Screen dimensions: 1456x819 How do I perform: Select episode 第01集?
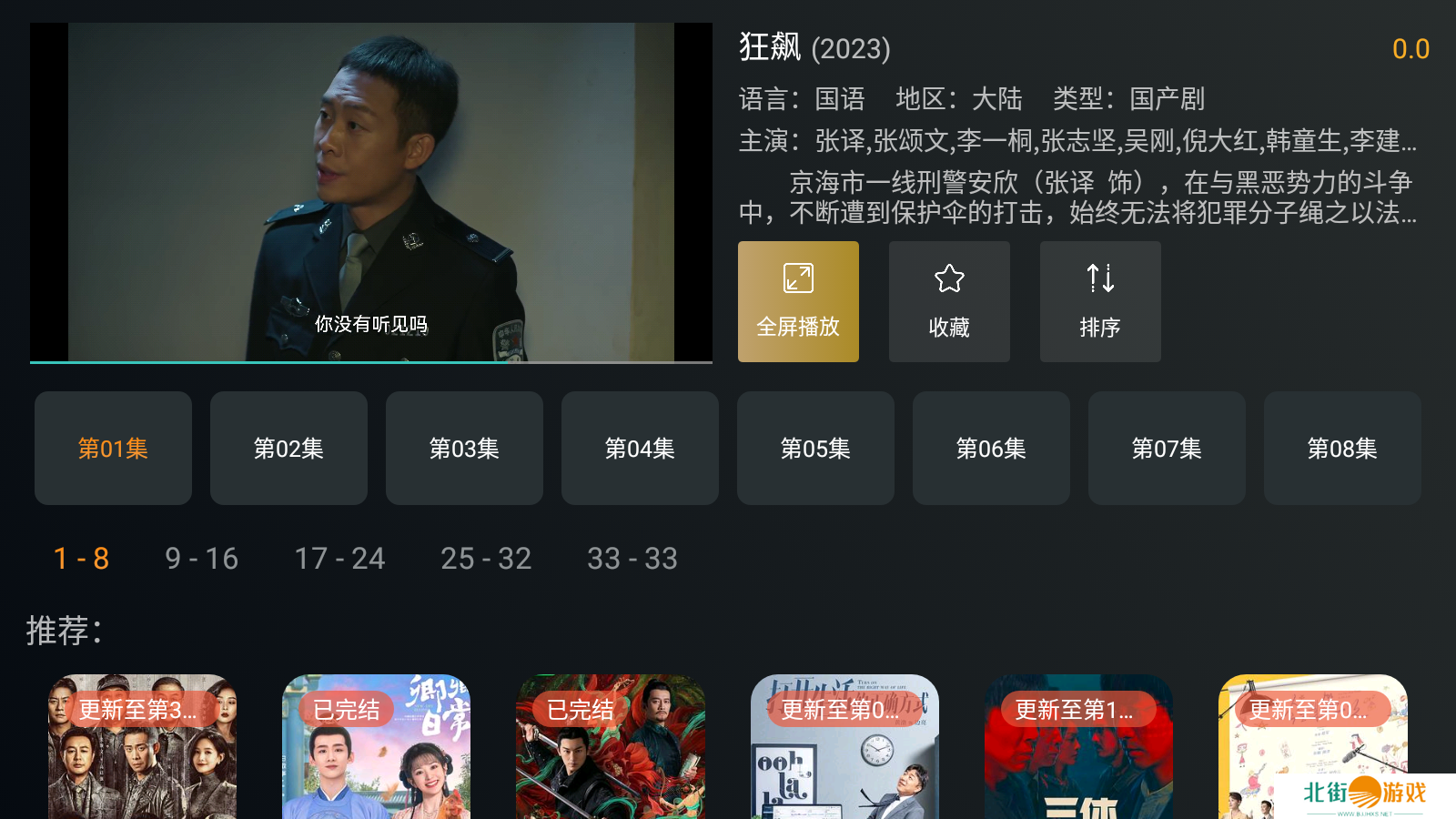click(113, 448)
